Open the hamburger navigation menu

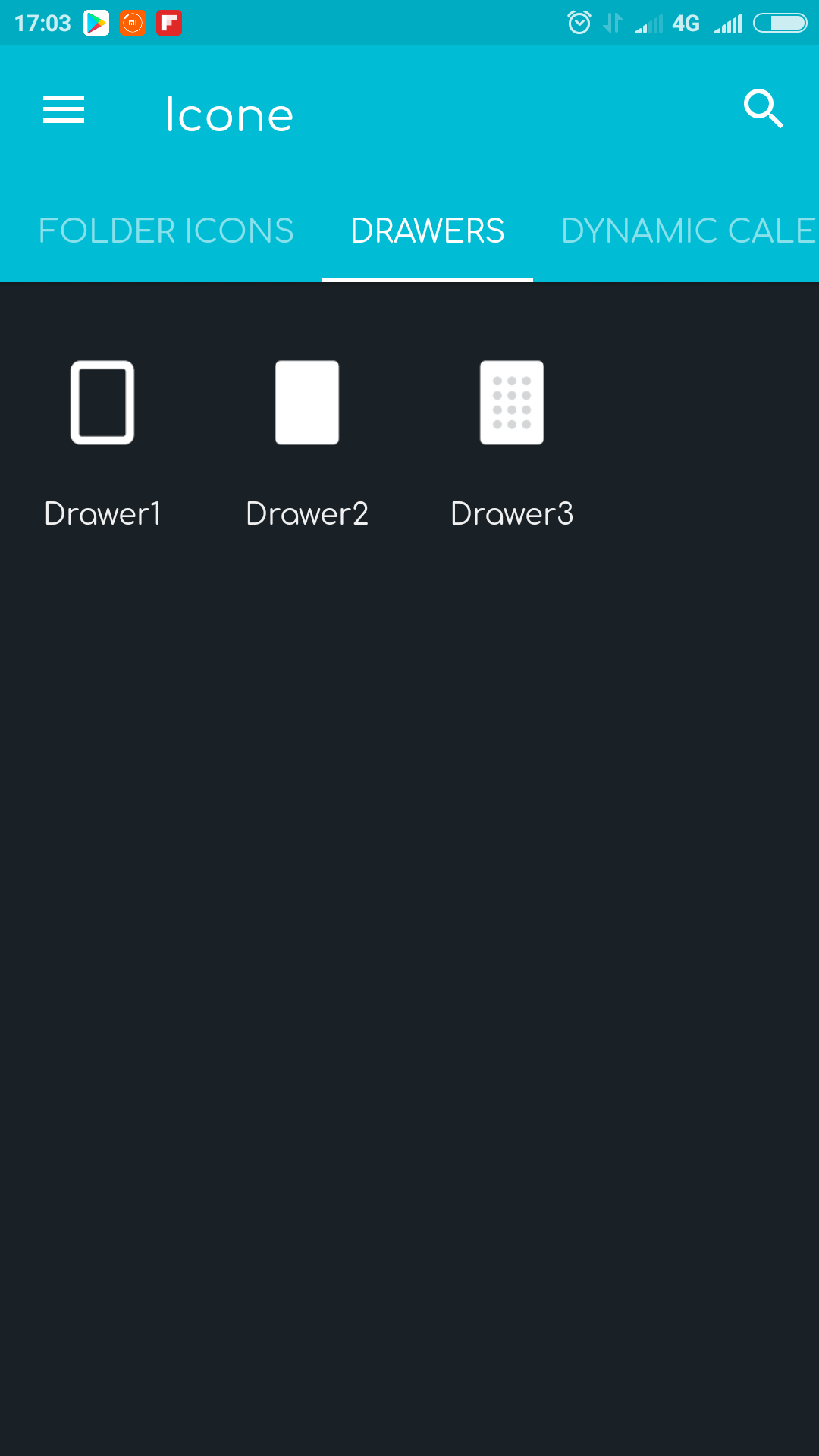pos(64,110)
